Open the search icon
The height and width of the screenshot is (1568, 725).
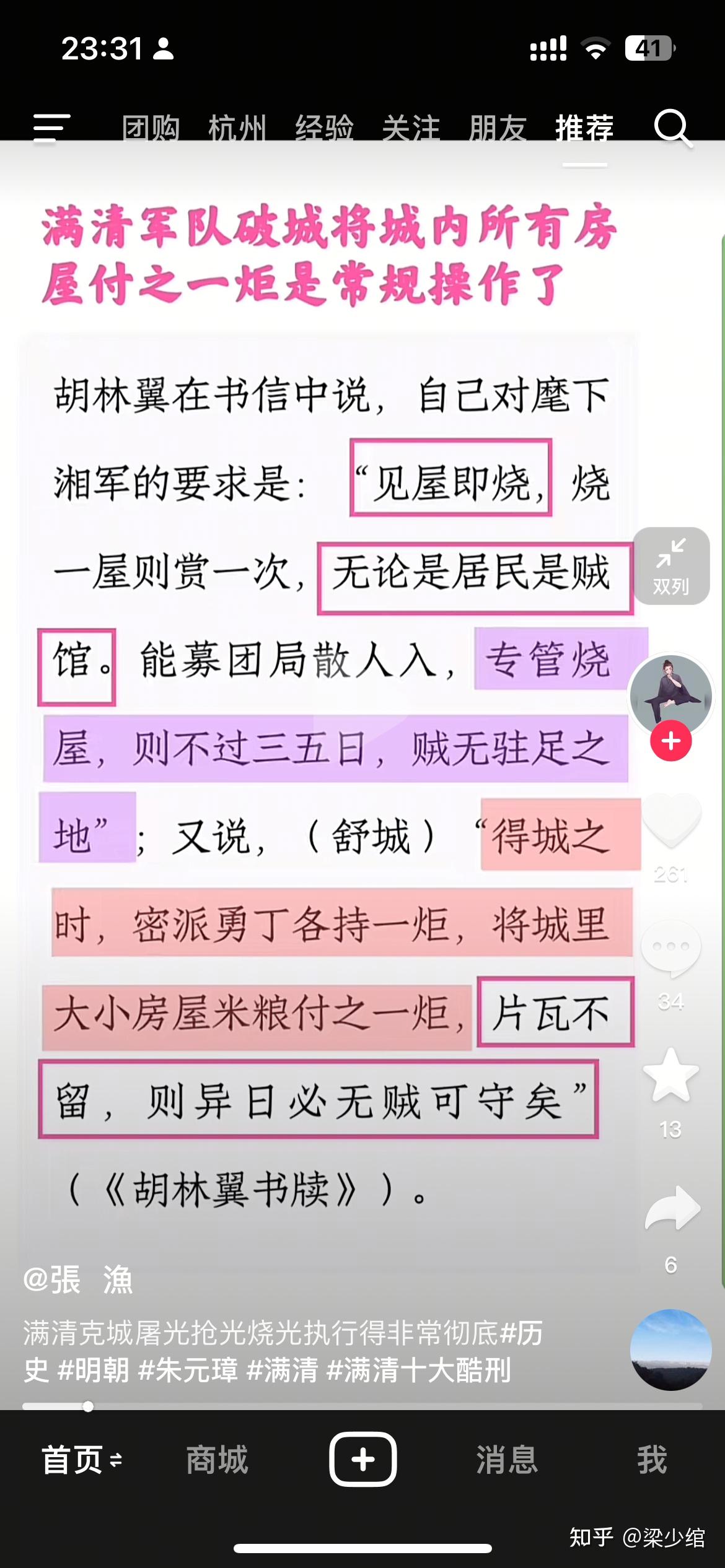point(672,128)
